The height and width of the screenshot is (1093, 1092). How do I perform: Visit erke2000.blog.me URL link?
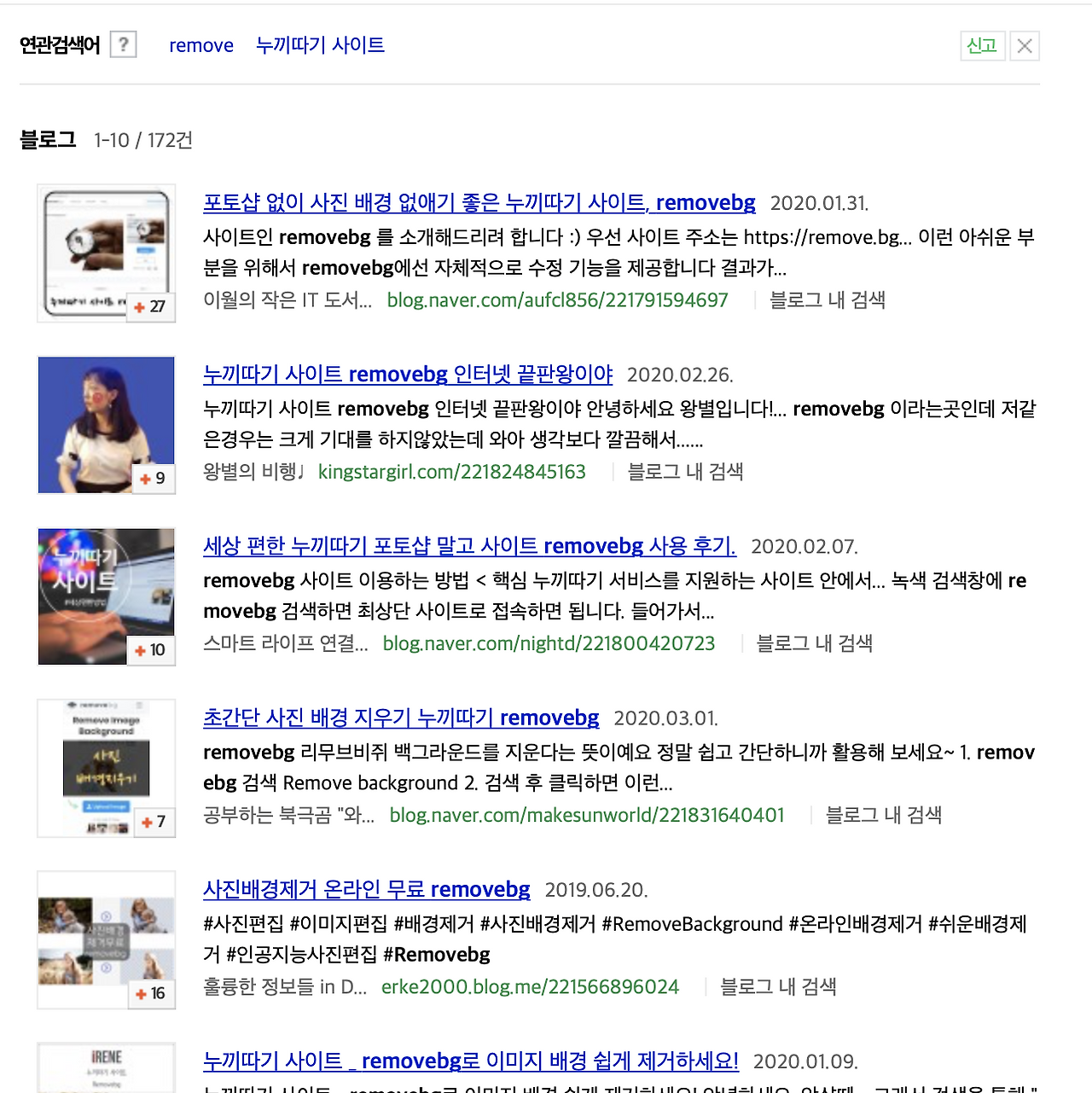coord(530,987)
